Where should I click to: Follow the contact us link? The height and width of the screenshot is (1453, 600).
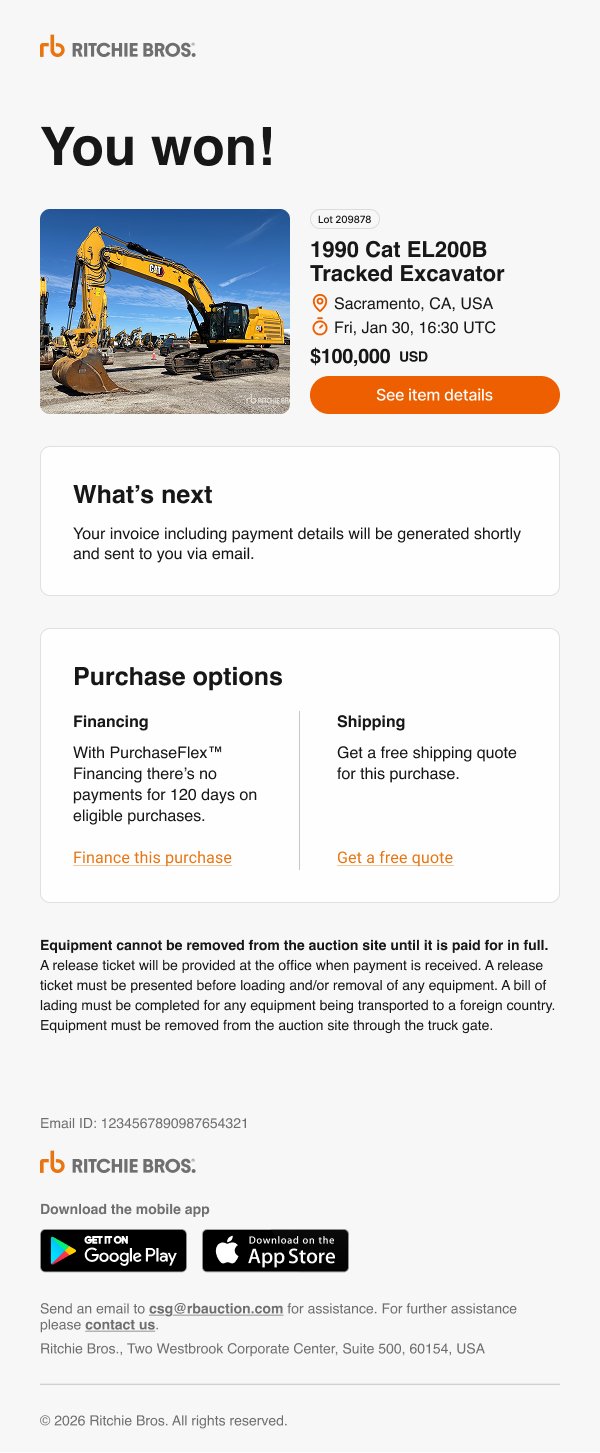point(120,1325)
